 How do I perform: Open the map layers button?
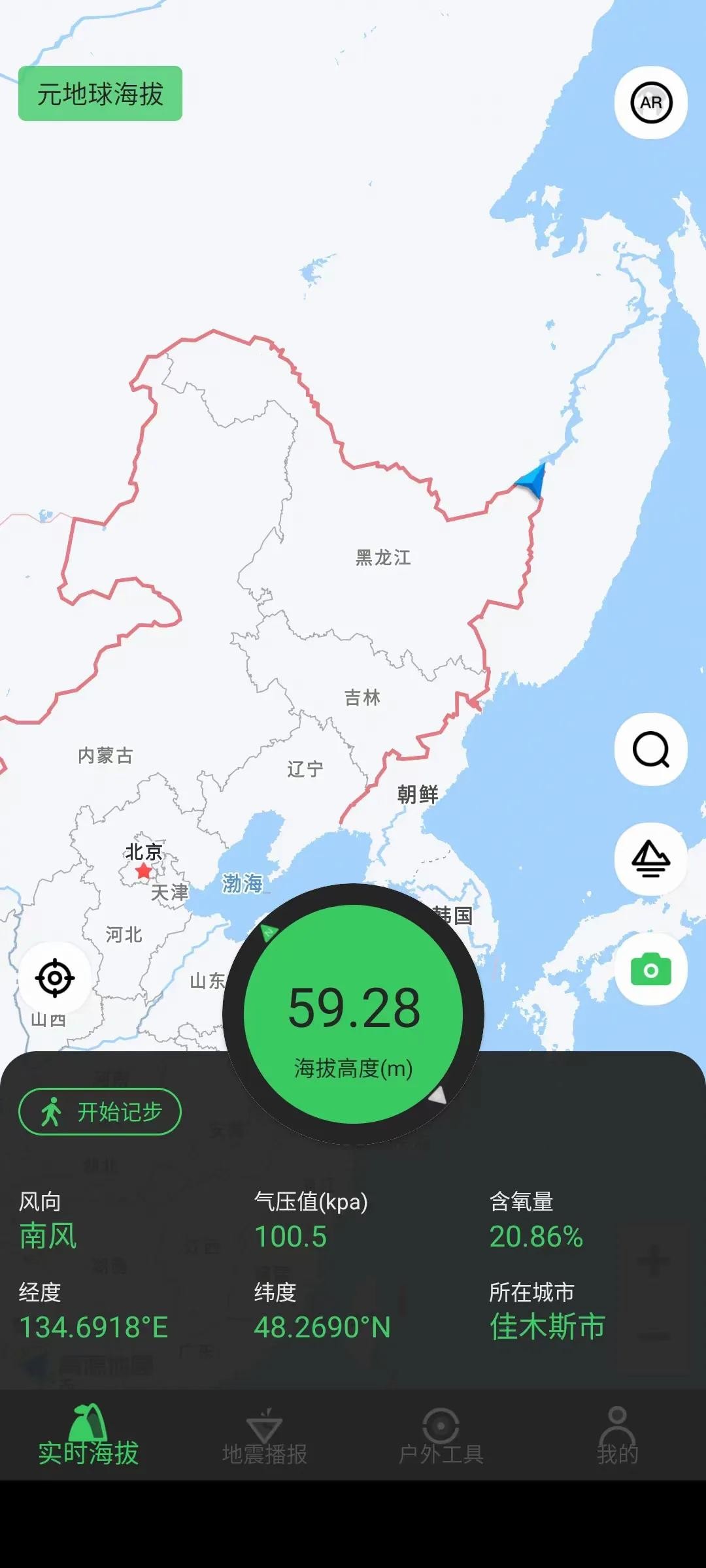point(650,858)
